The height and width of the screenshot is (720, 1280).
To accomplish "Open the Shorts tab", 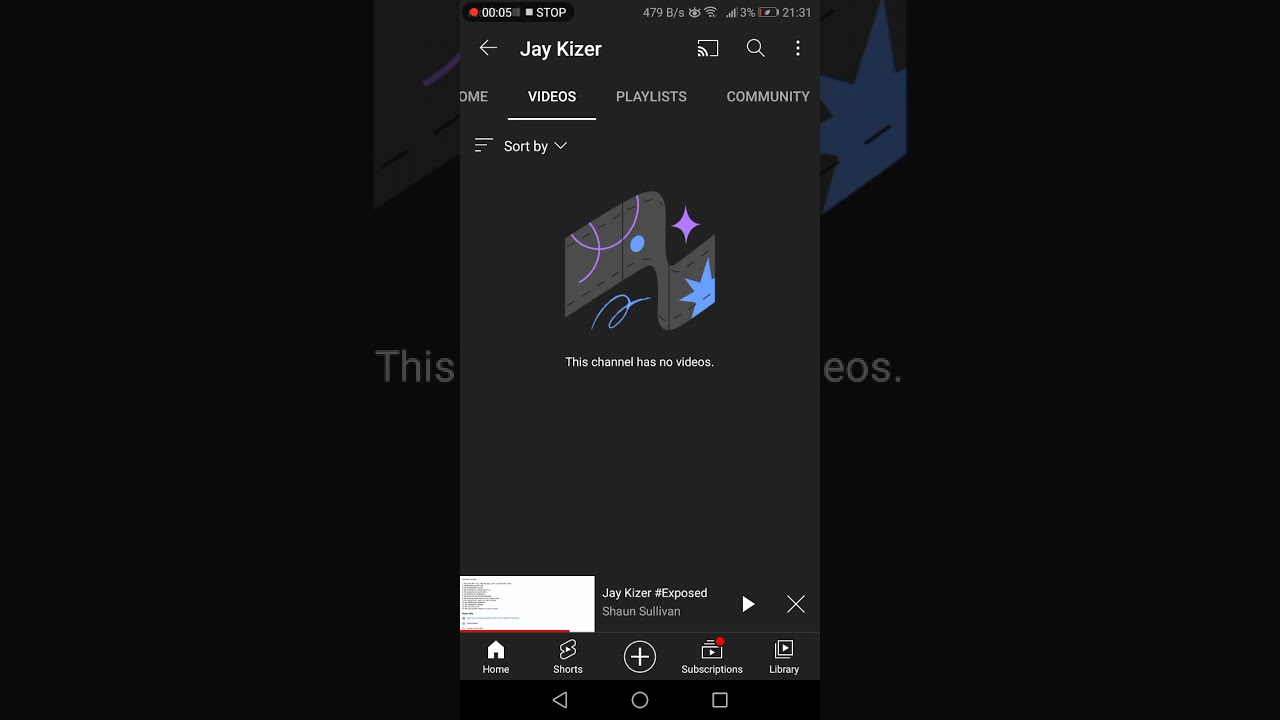I will pos(568,657).
